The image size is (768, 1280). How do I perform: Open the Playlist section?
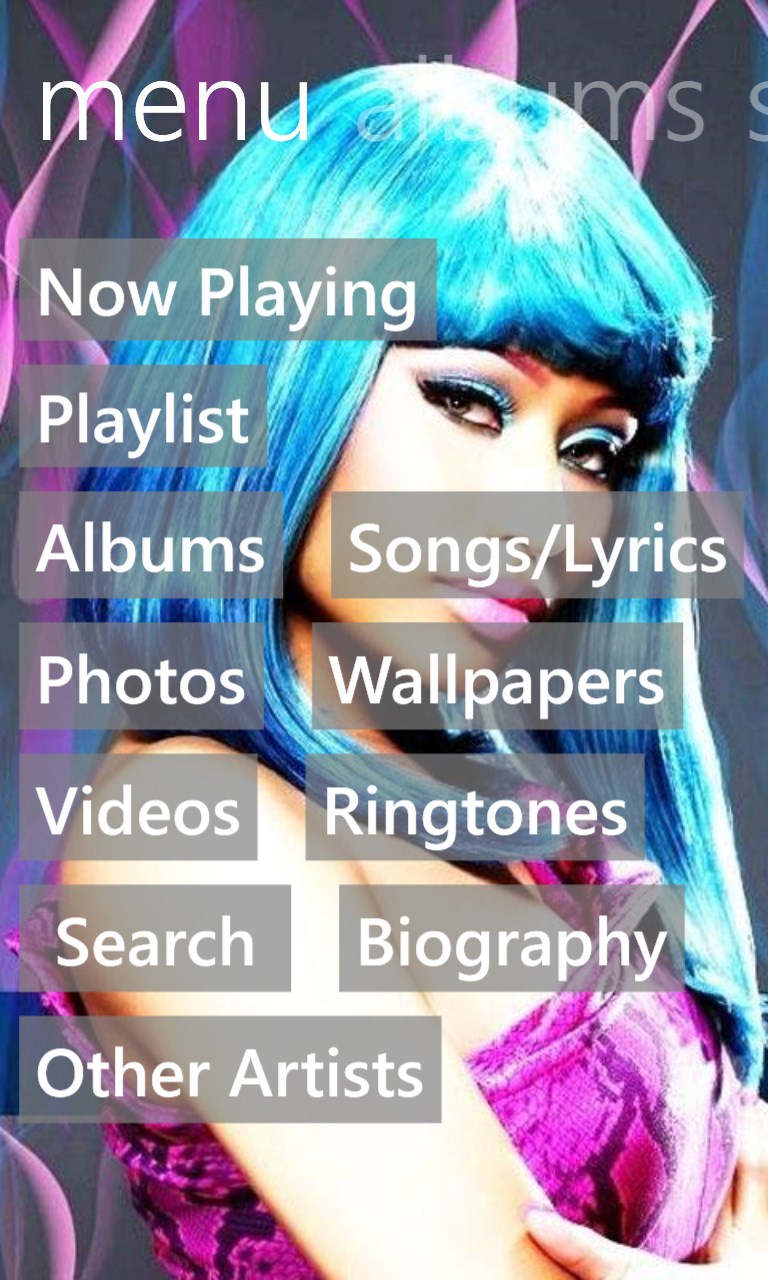[143, 417]
